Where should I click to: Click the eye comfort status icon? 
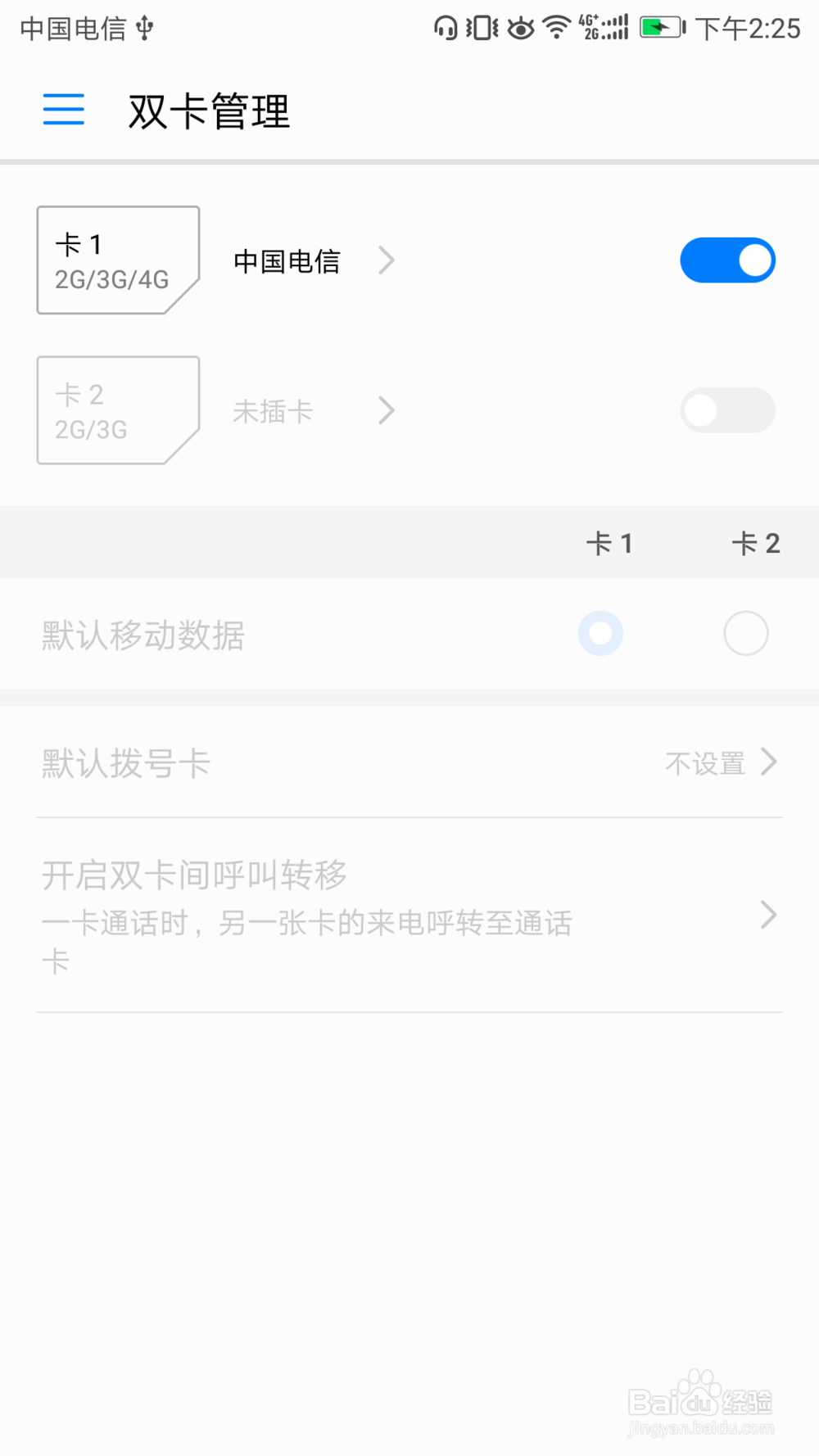point(522,27)
